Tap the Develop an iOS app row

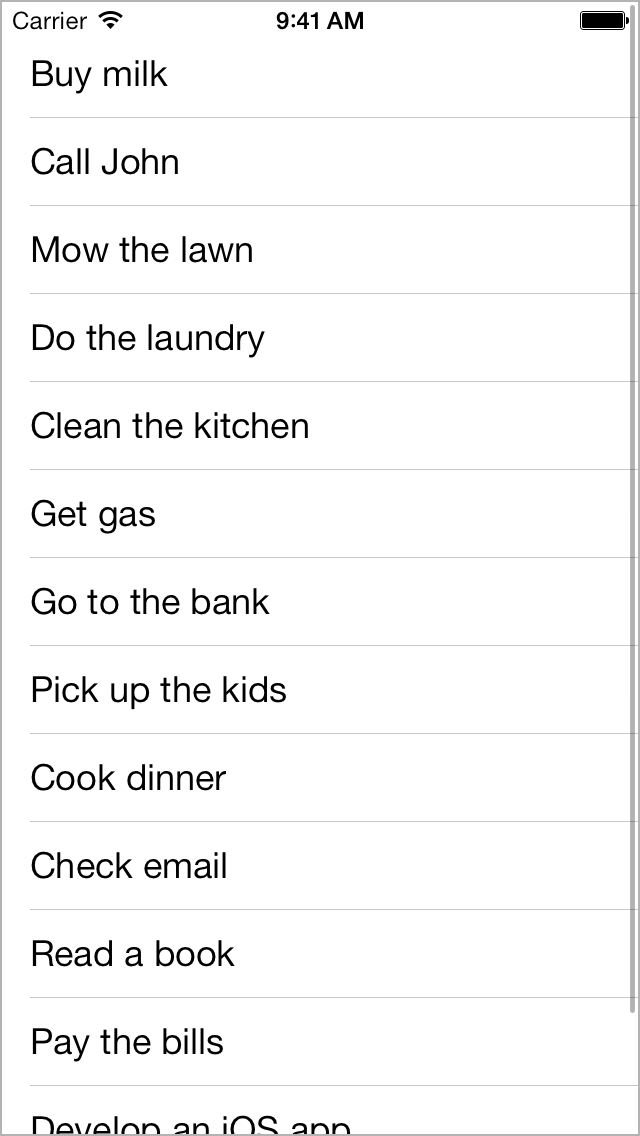[x=320, y=1111]
